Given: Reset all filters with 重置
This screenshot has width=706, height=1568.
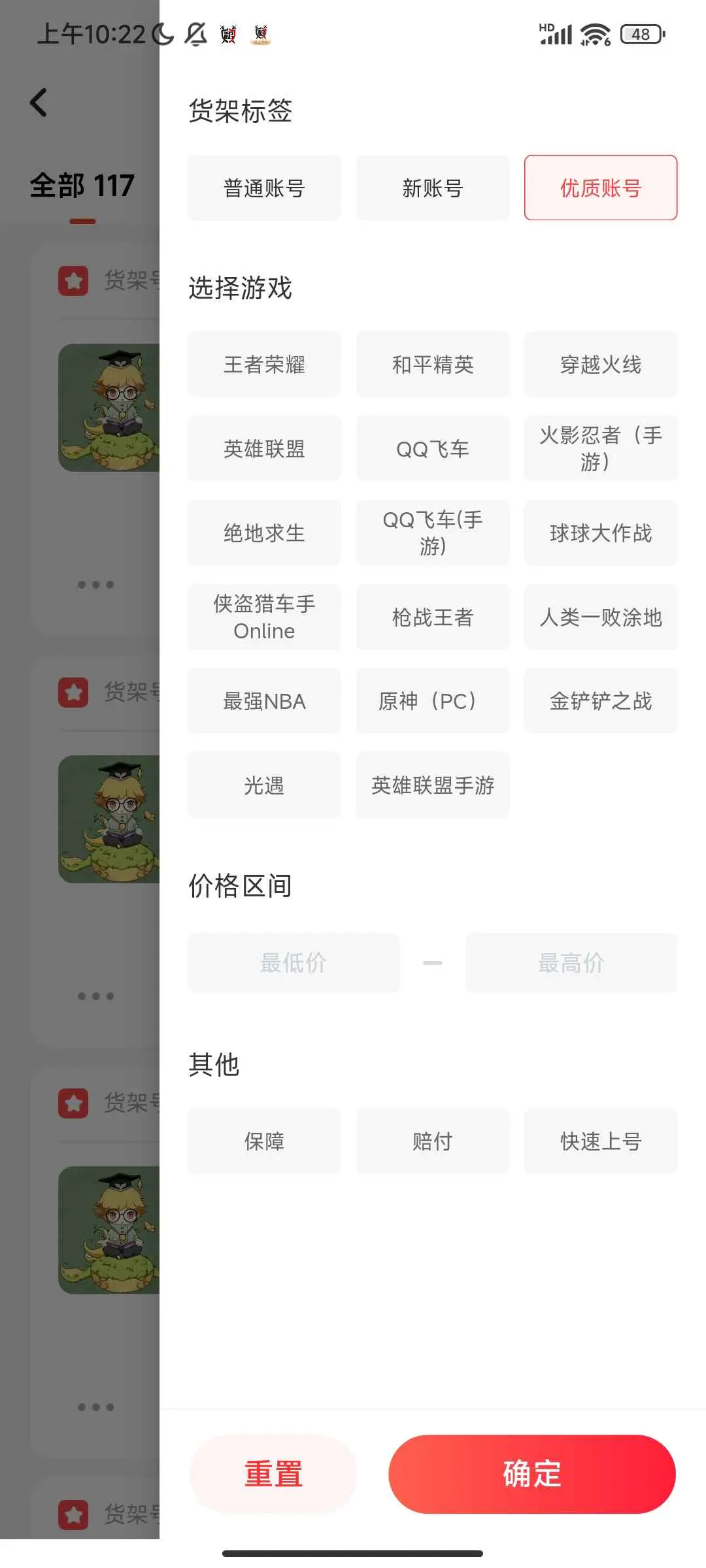Looking at the screenshot, I should [273, 1474].
